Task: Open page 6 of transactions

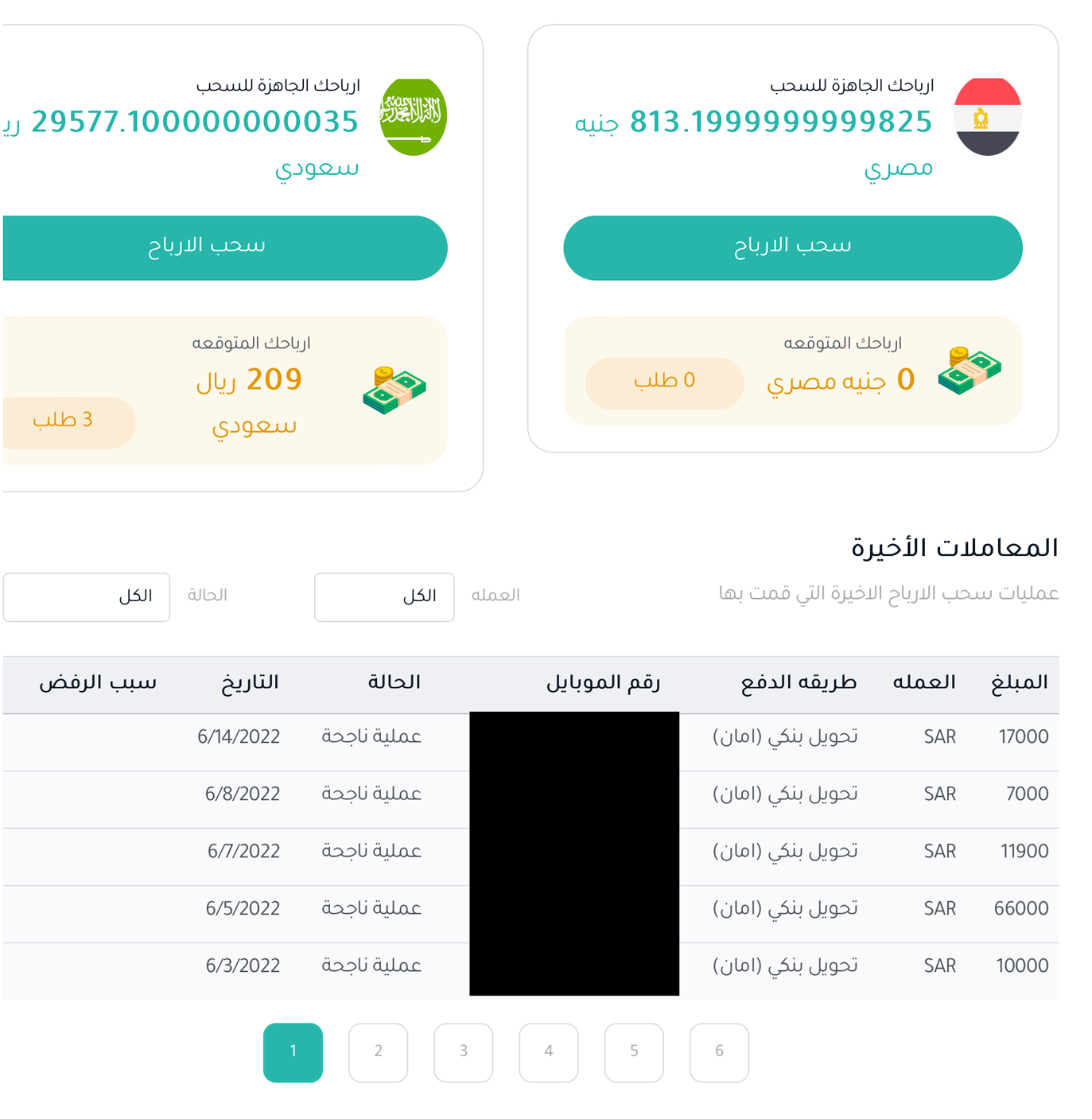Action: (x=718, y=1051)
